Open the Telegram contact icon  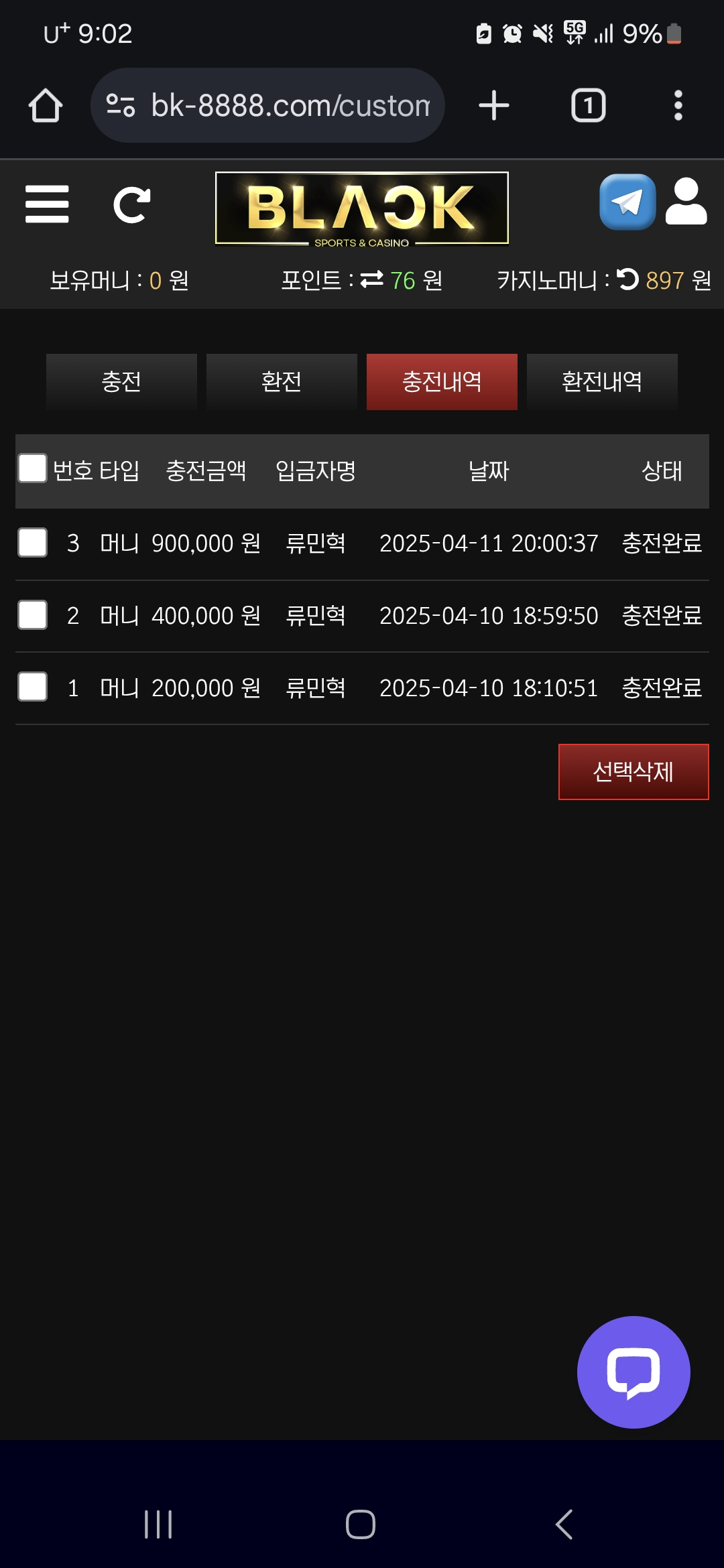point(627,202)
